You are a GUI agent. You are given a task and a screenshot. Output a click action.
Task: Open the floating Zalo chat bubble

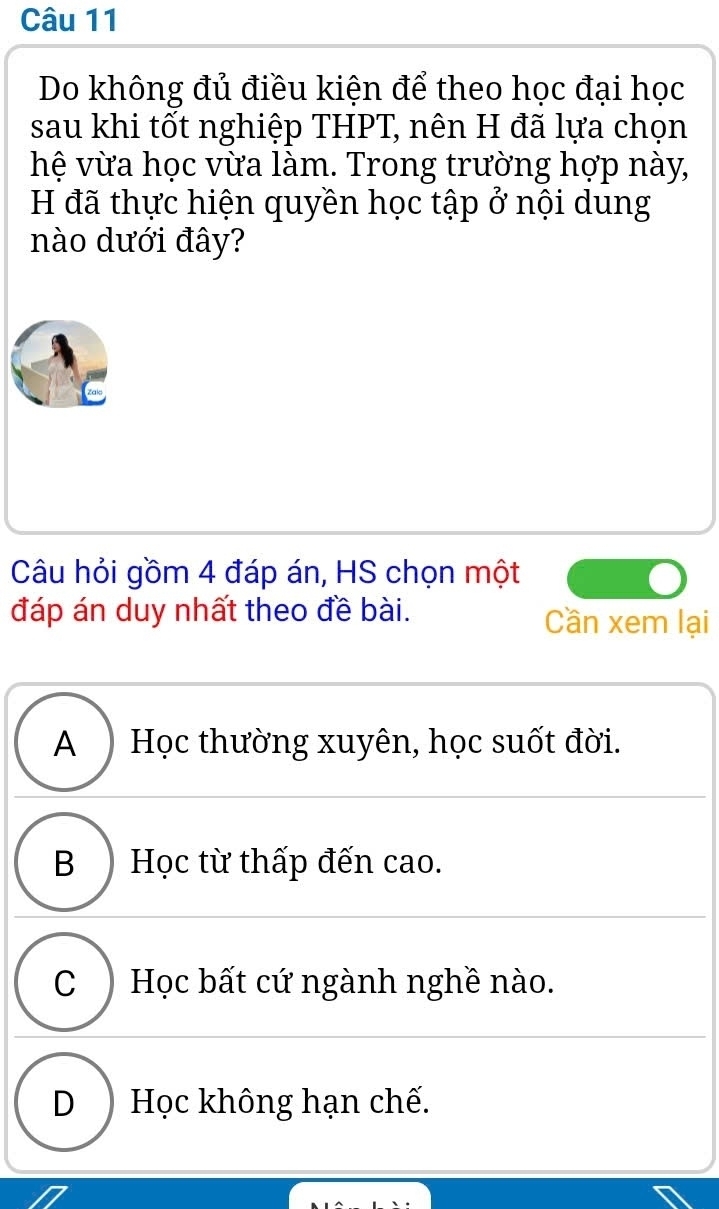(x=60, y=365)
